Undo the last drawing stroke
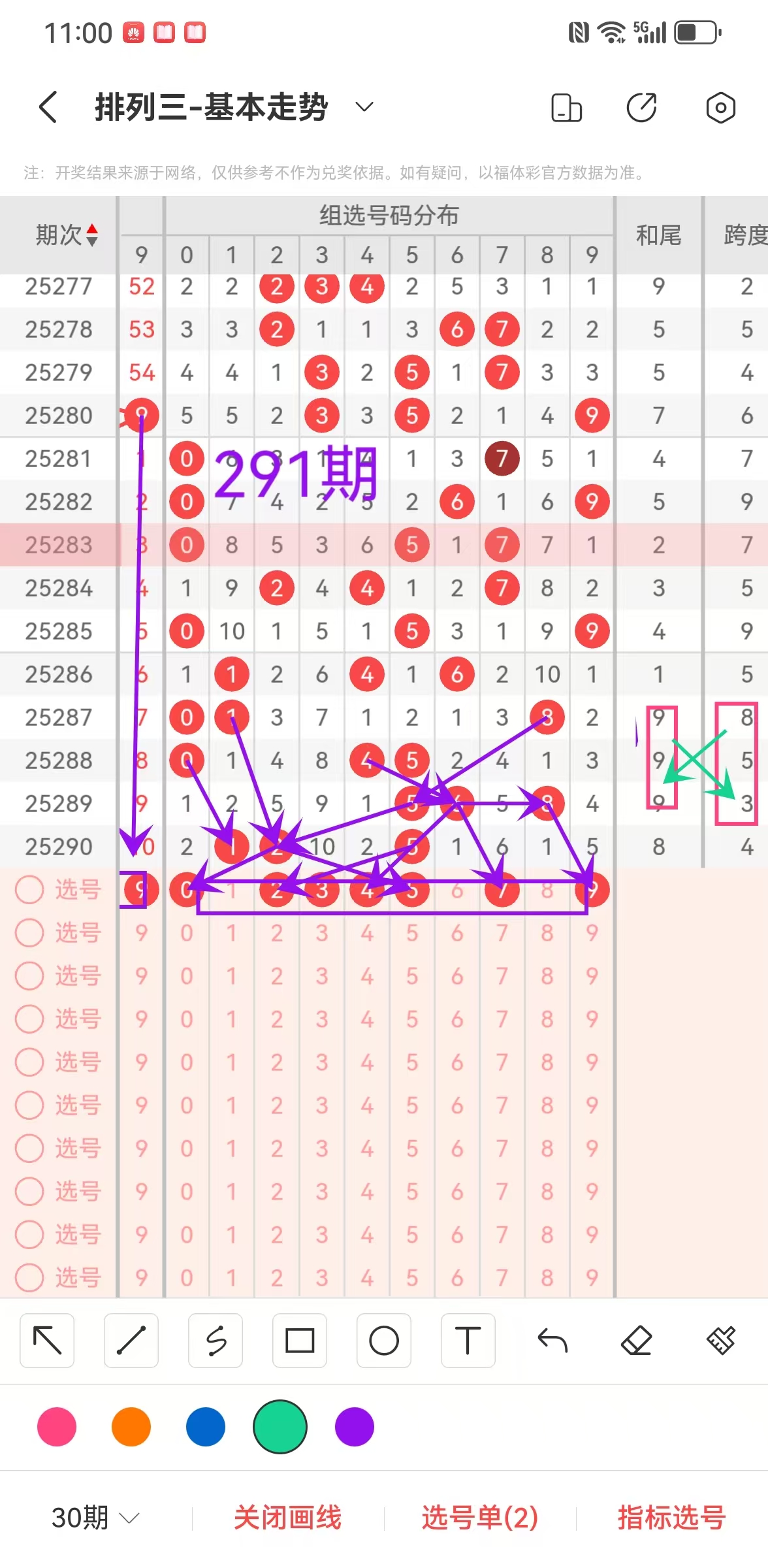 click(552, 1341)
